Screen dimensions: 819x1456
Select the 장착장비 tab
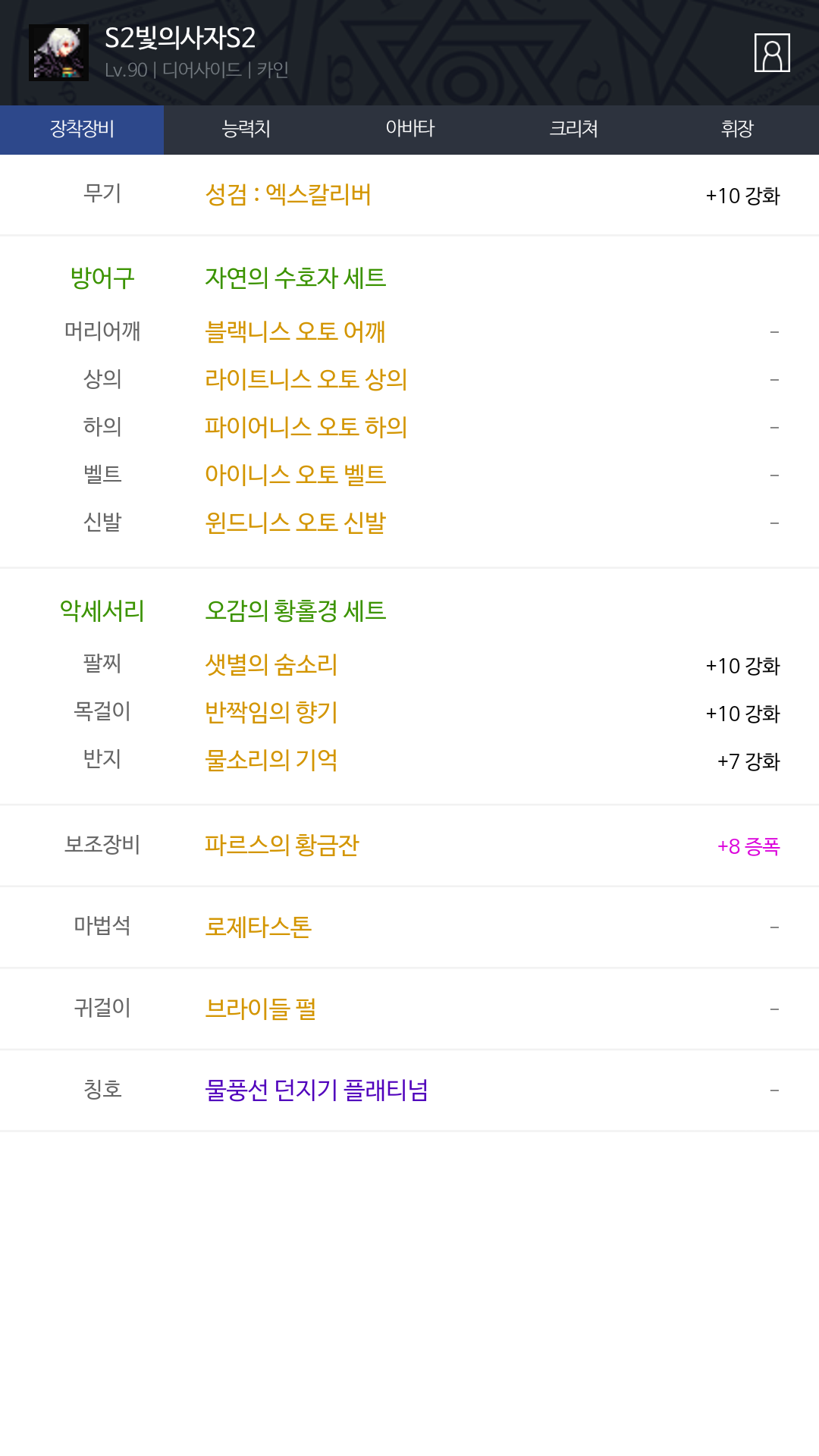tap(82, 129)
